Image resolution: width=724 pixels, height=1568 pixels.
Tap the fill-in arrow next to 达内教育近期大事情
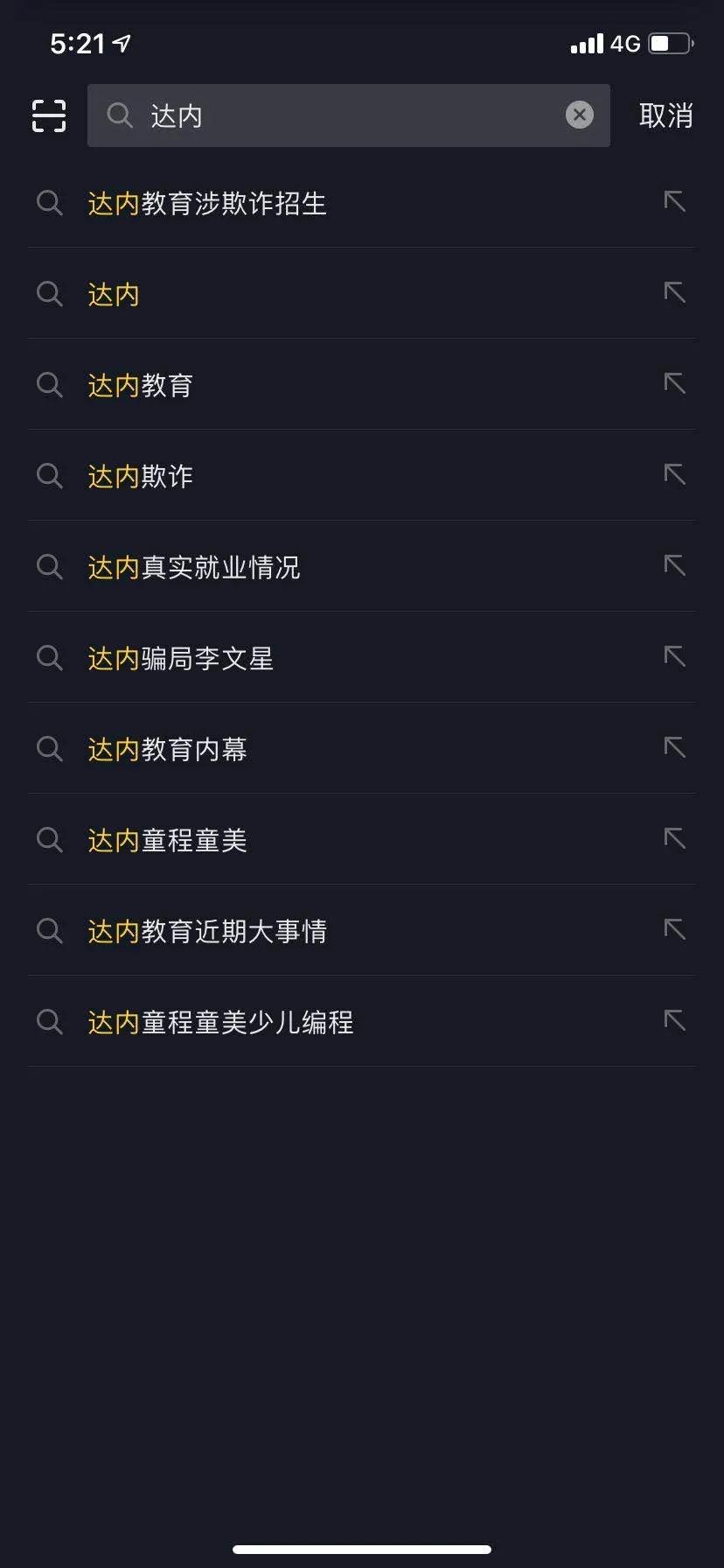pyautogui.click(x=674, y=931)
